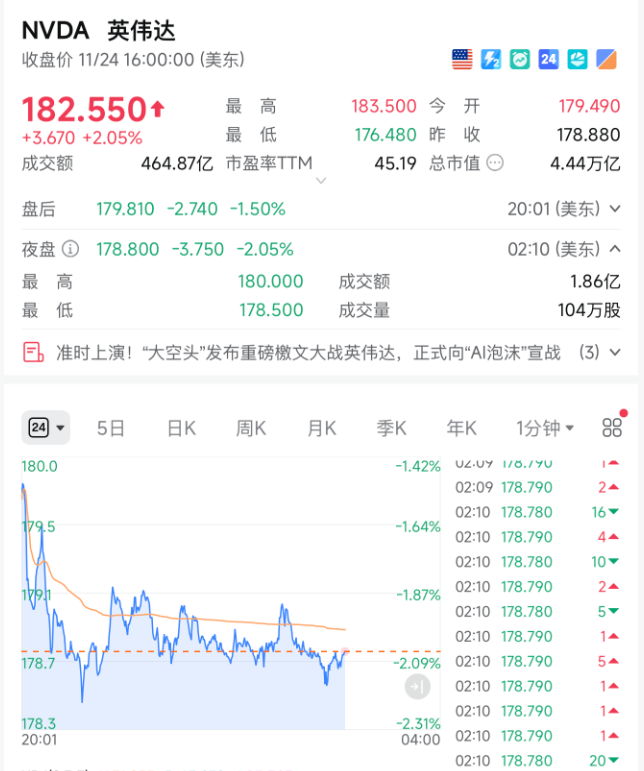Open the 24-hour session dropdown above the chart
Image resolution: width=644 pixels, height=771 pixels.
(46, 428)
